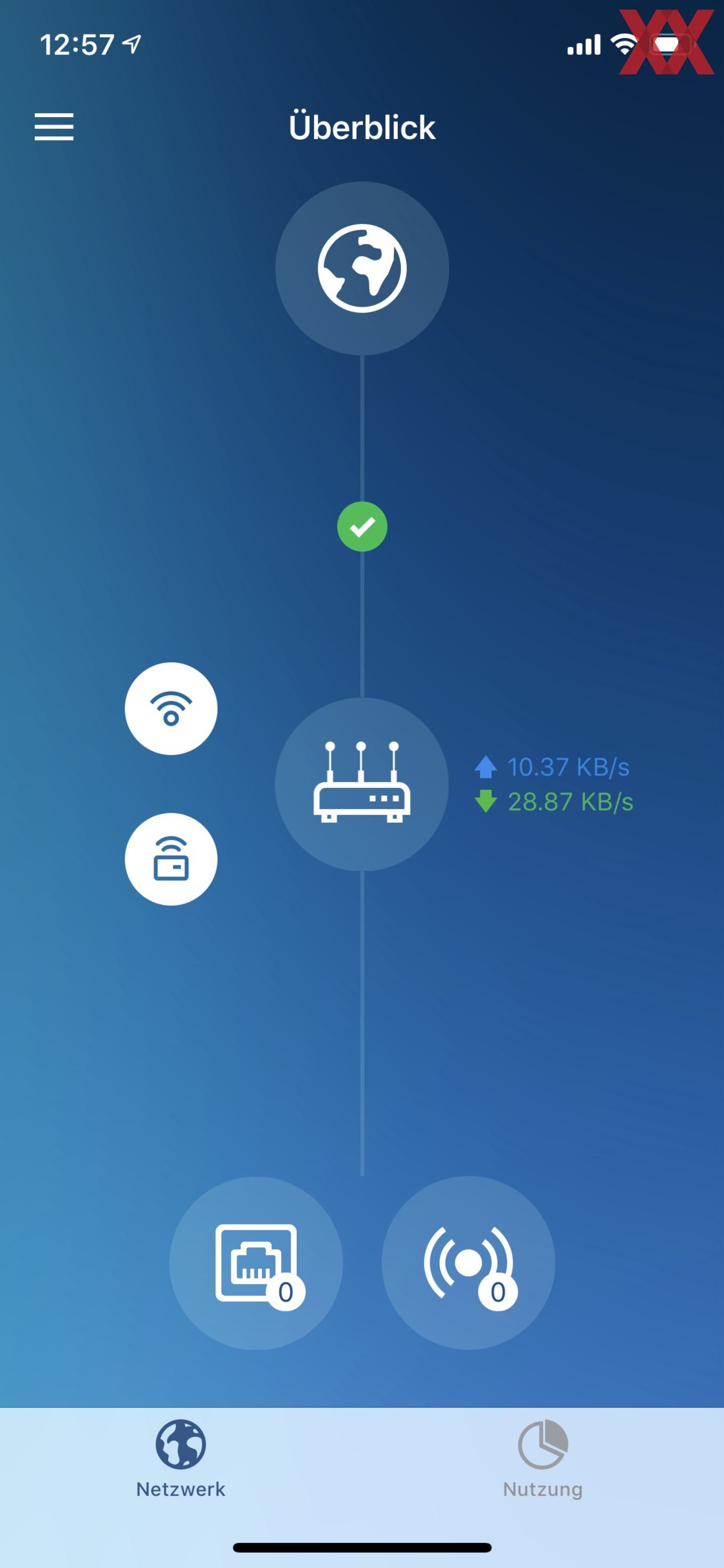View wired Ethernet connected devices
This screenshot has width=724, height=1568.
click(x=256, y=1263)
